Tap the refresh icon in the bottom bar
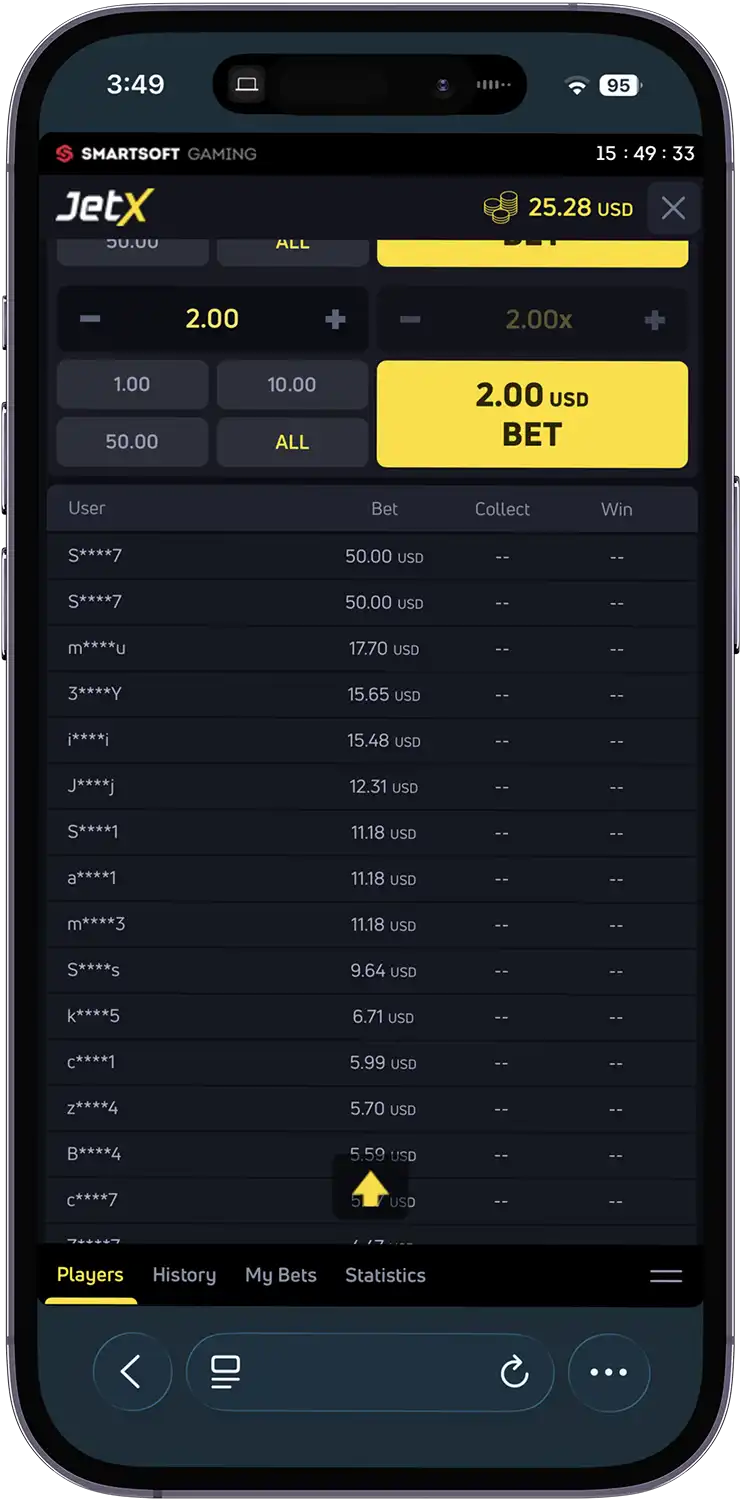Viewport: 741px width, 1500px height. [x=516, y=1373]
